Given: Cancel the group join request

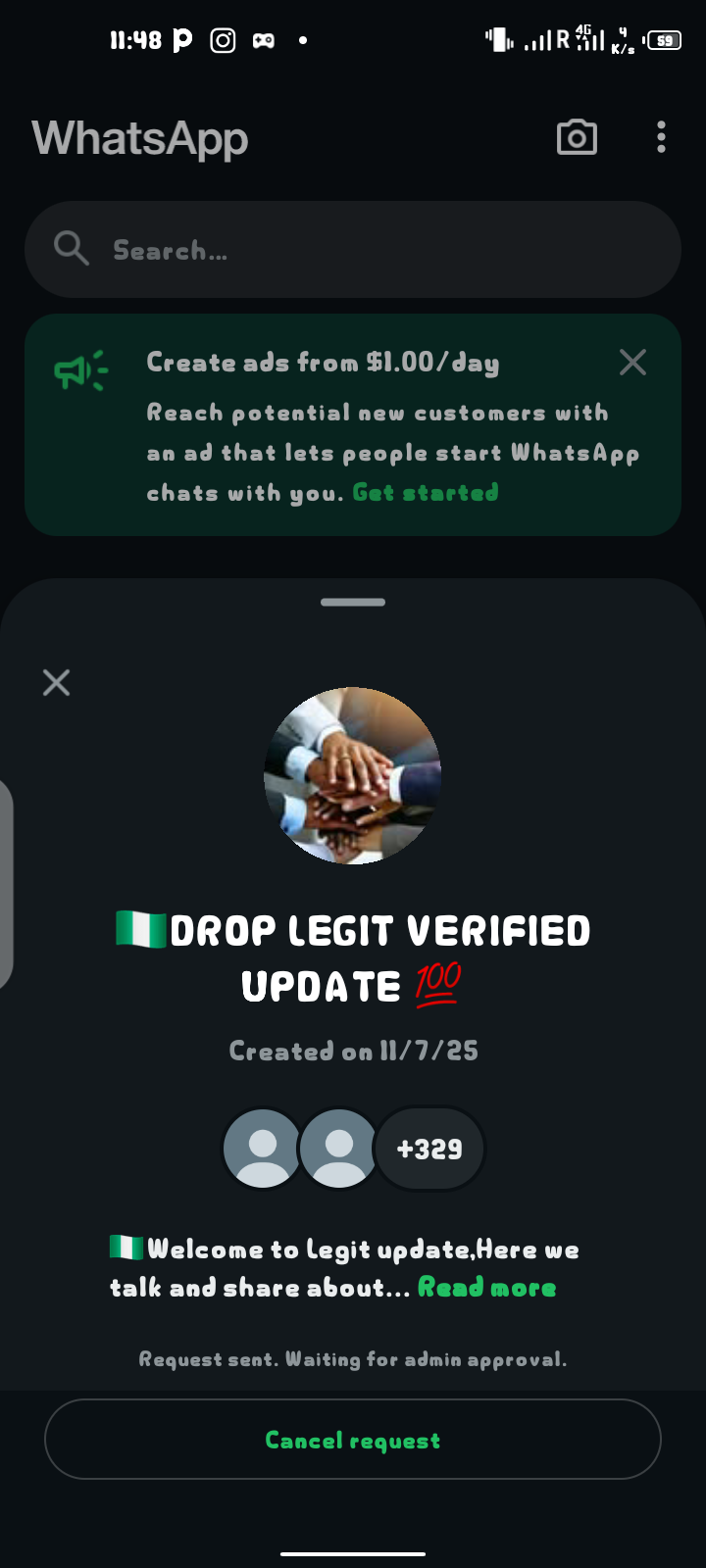Looking at the screenshot, I should coord(353,1439).
